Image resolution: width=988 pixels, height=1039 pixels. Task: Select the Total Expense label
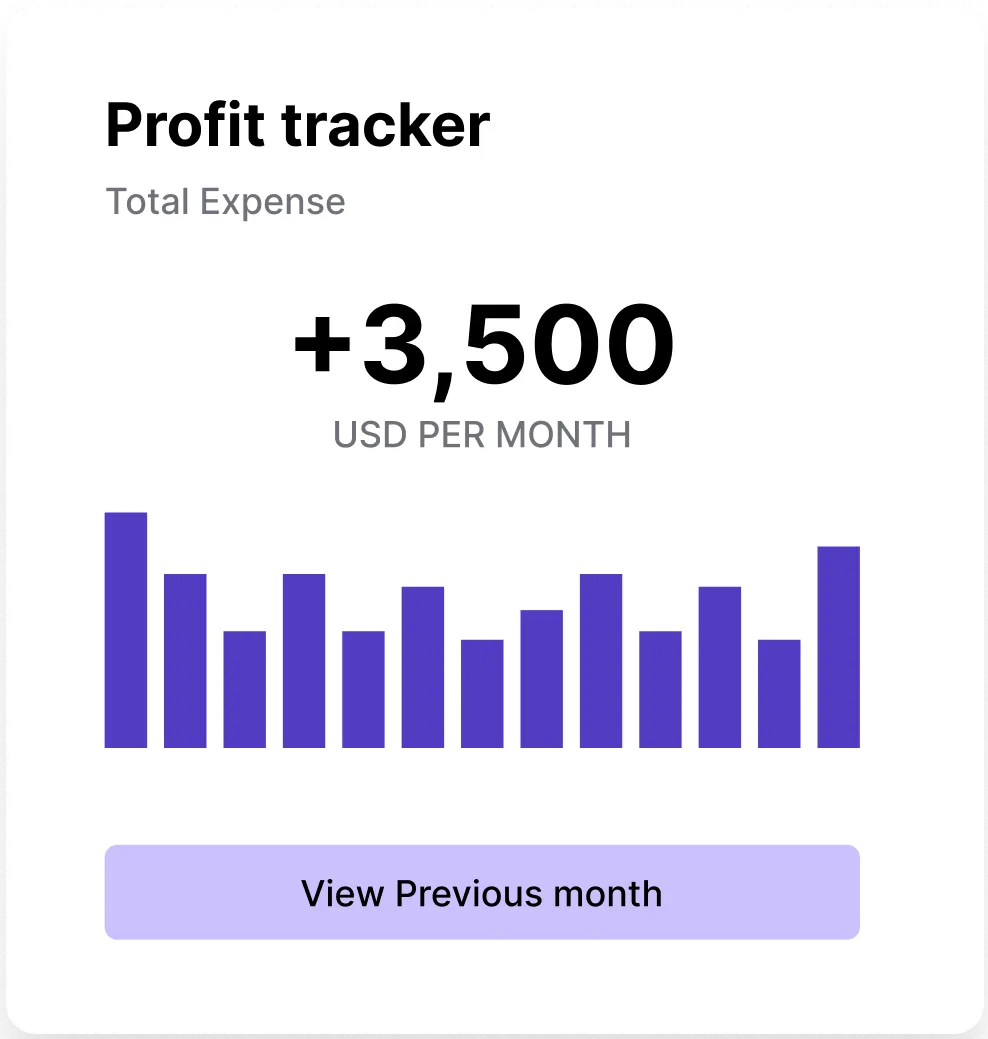[x=226, y=201]
